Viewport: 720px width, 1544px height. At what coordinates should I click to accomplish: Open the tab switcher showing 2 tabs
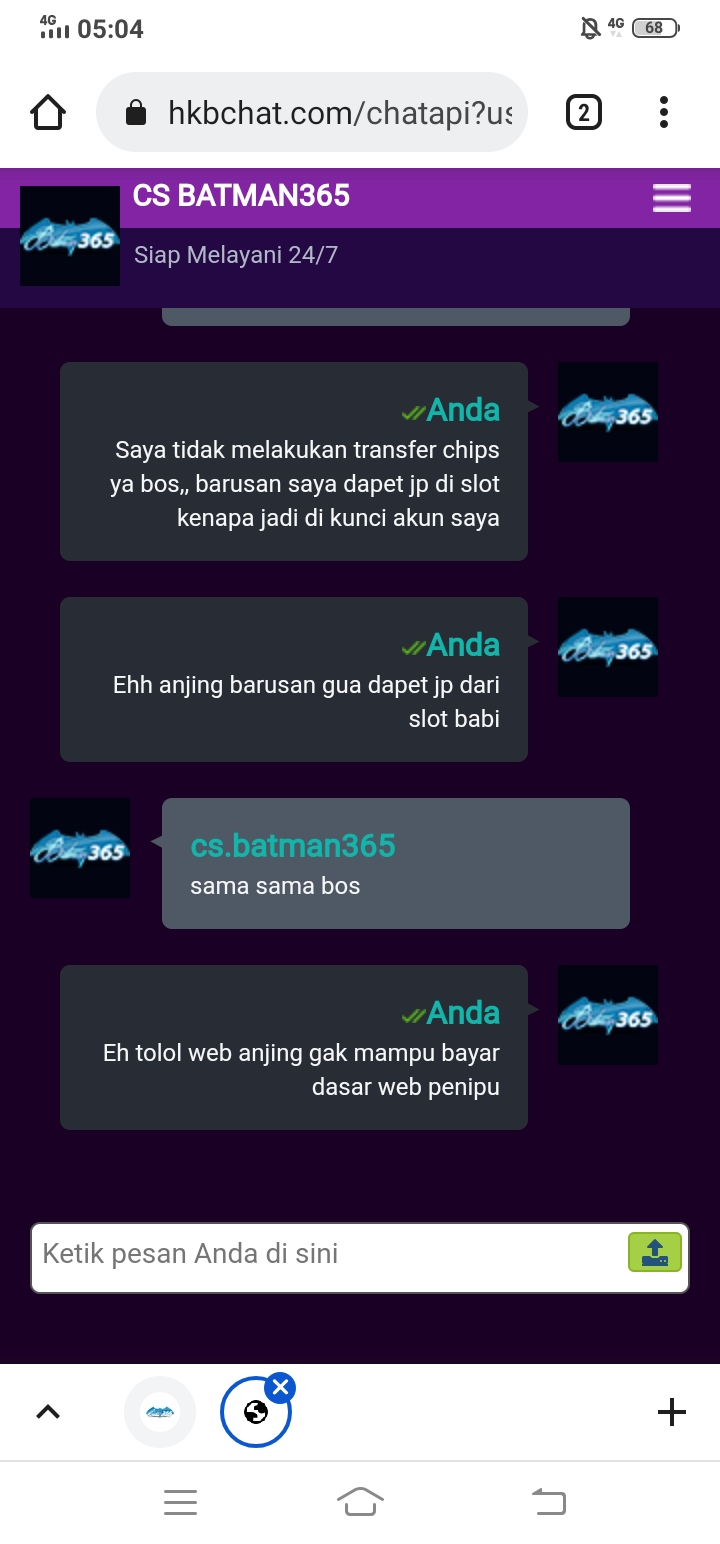coord(584,113)
